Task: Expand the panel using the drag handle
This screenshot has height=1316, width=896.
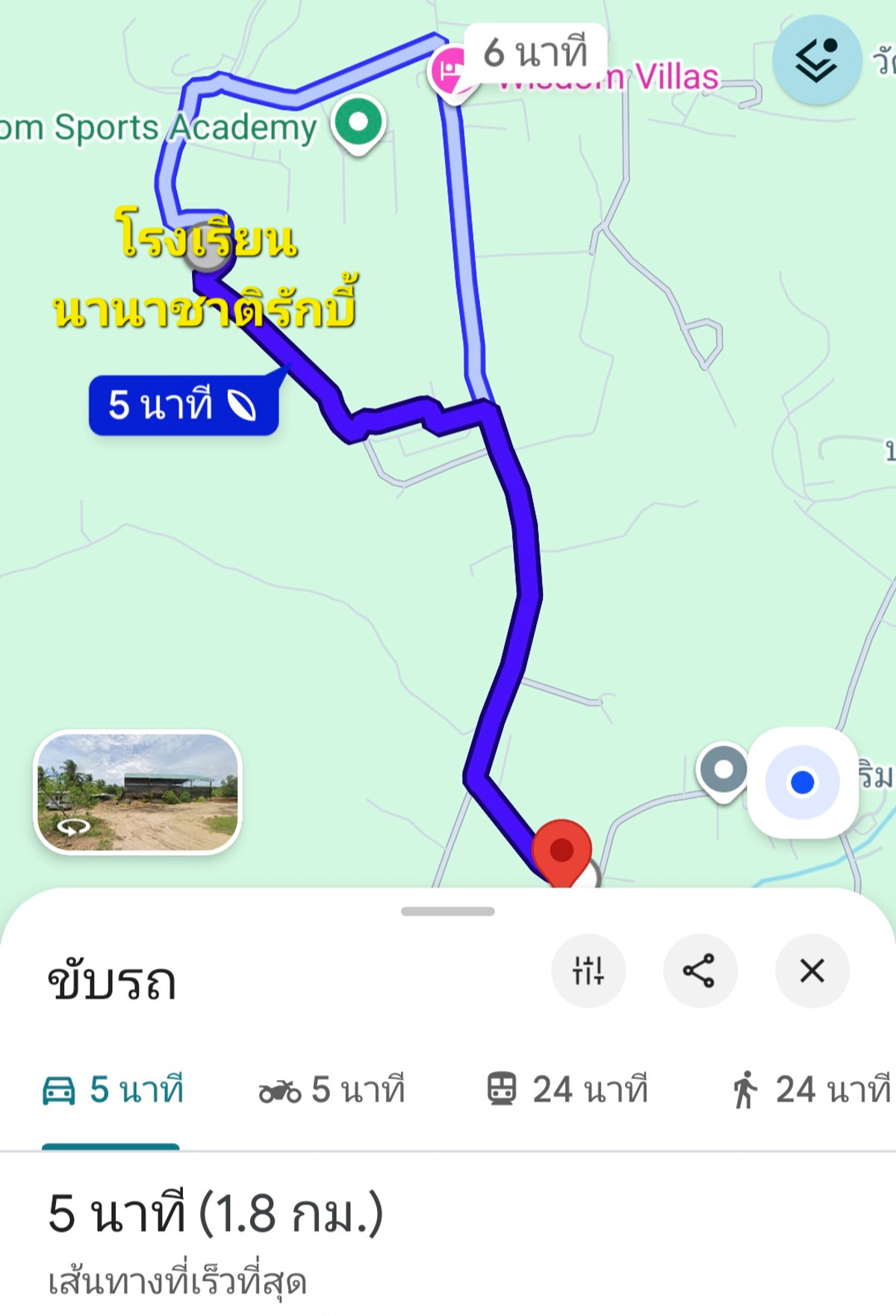Action: tap(448, 911)
